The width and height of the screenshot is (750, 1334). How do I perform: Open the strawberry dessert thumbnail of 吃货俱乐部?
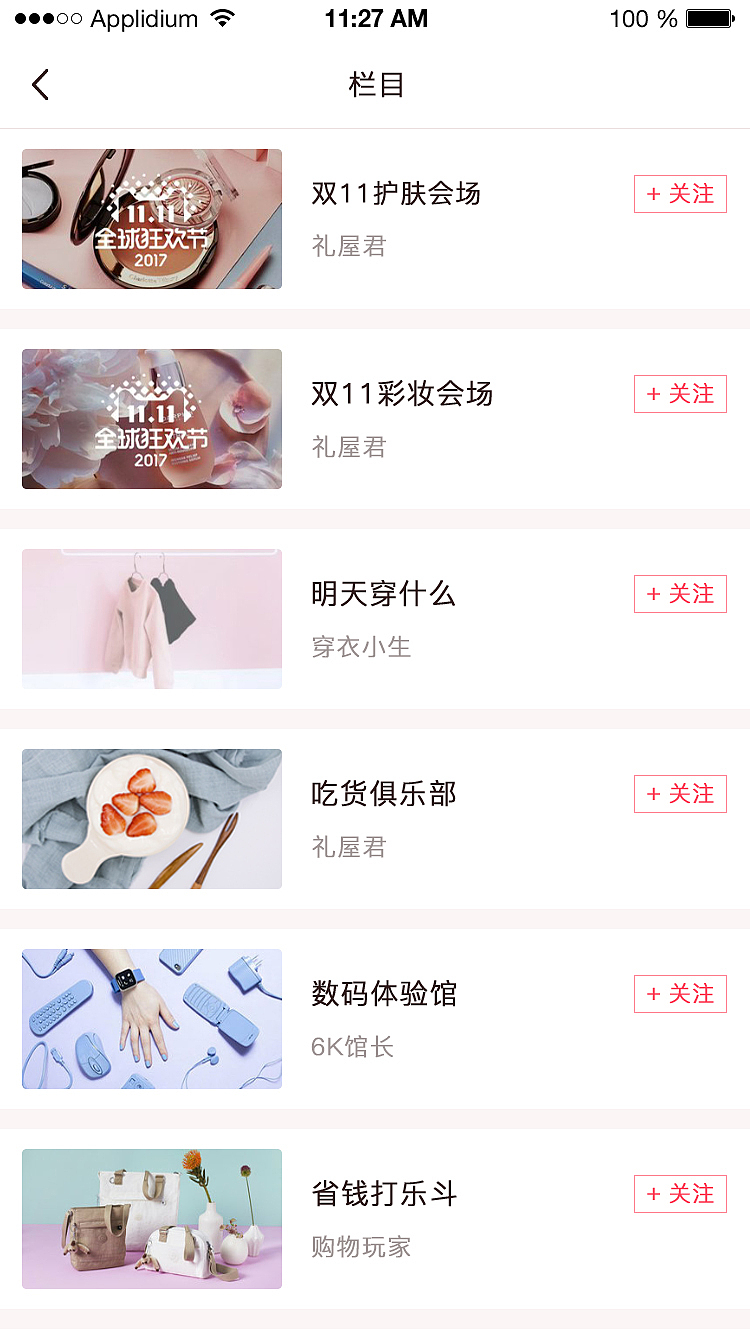151,818
